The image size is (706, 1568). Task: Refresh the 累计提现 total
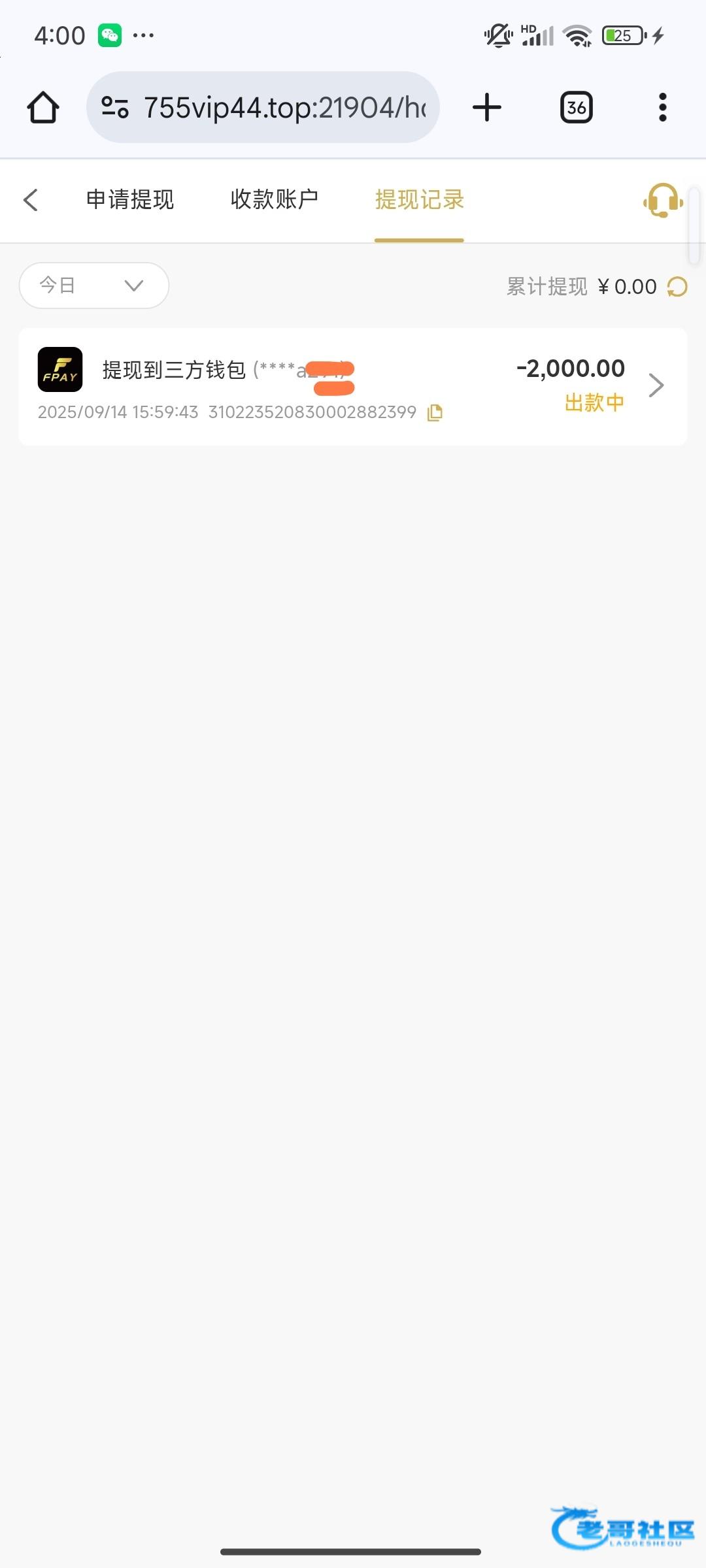point(677,287)
